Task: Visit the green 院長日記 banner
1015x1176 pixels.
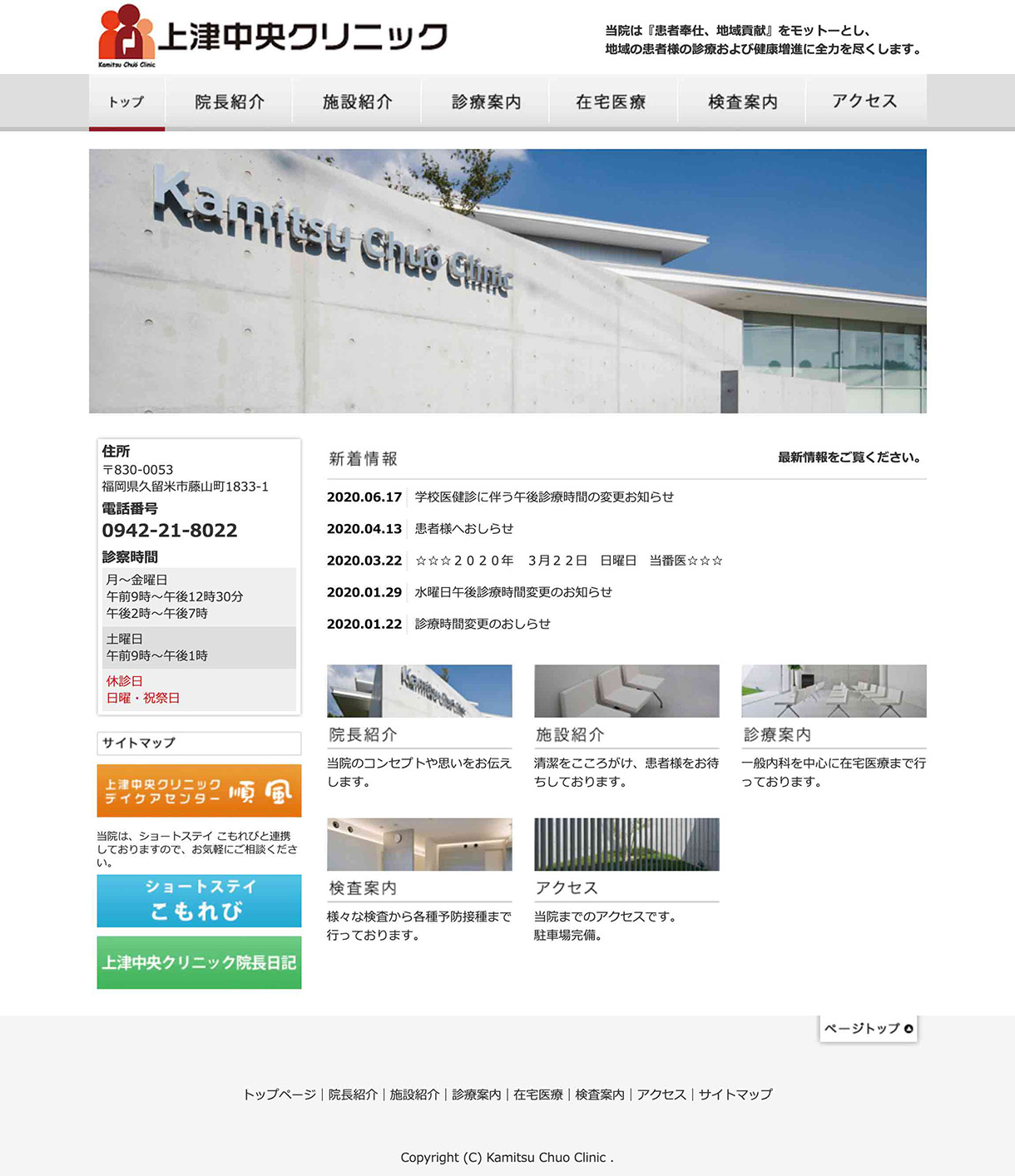Action: [199, 963]
